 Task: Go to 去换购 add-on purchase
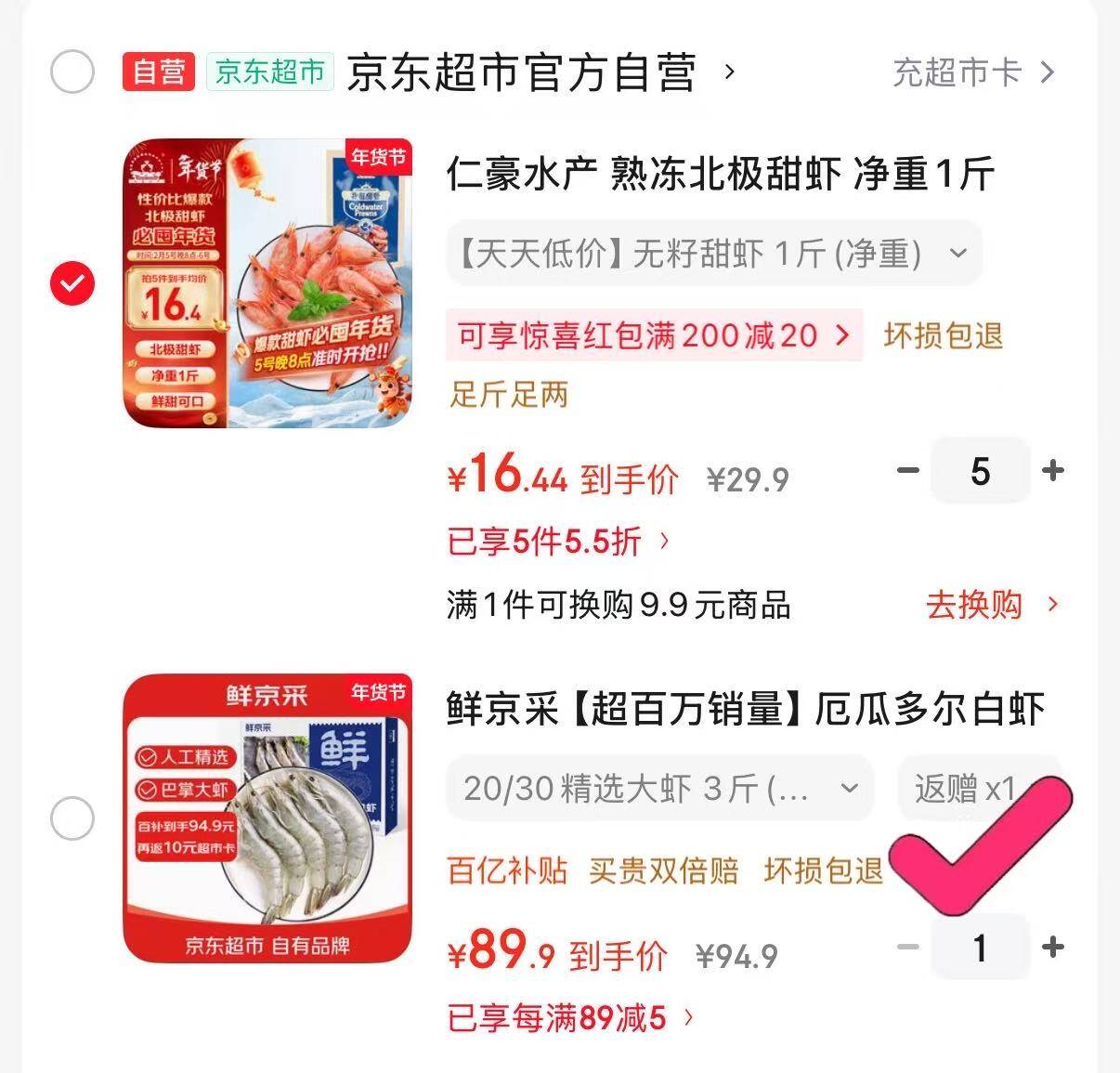[990, 605]
